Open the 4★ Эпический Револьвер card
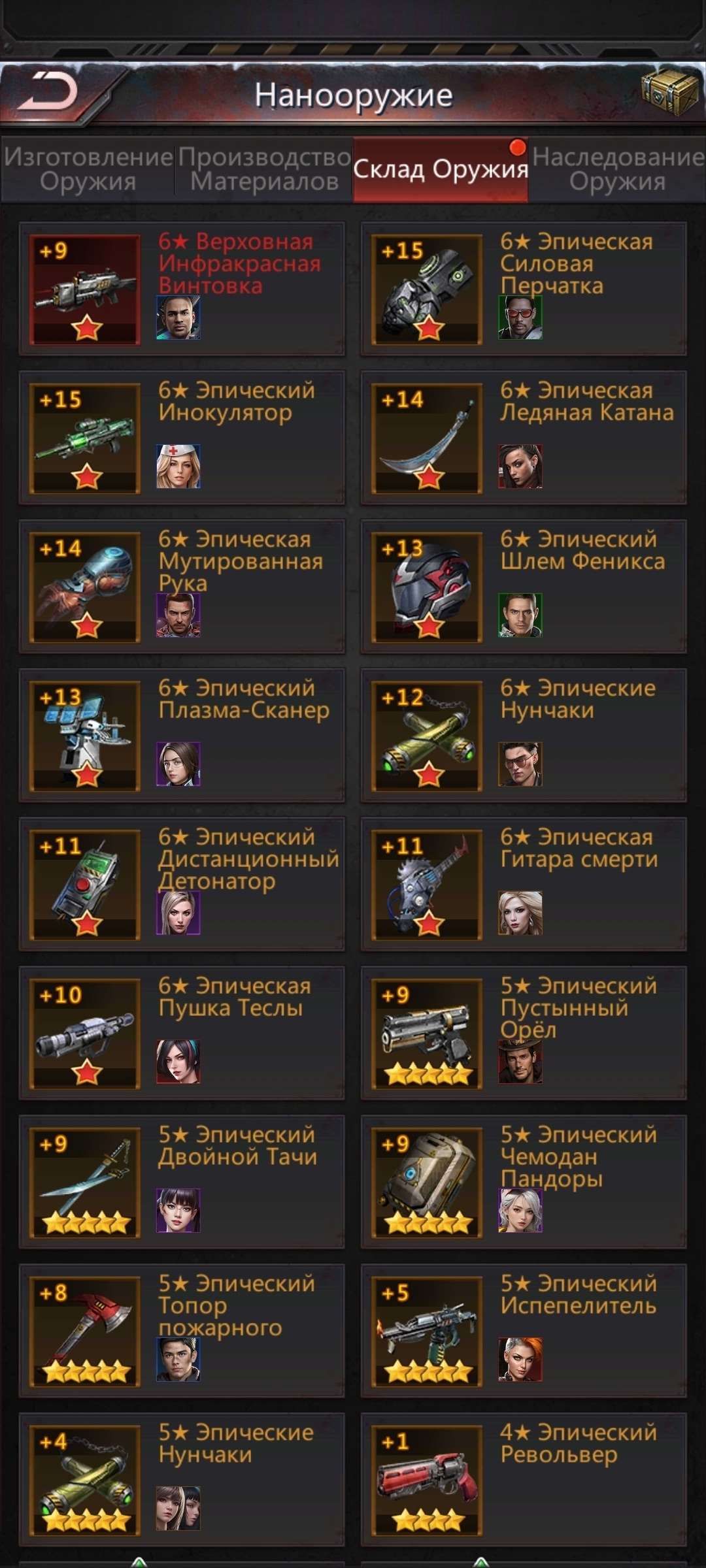Viewport: 706px width, 1568px height. pos(523,1480)
